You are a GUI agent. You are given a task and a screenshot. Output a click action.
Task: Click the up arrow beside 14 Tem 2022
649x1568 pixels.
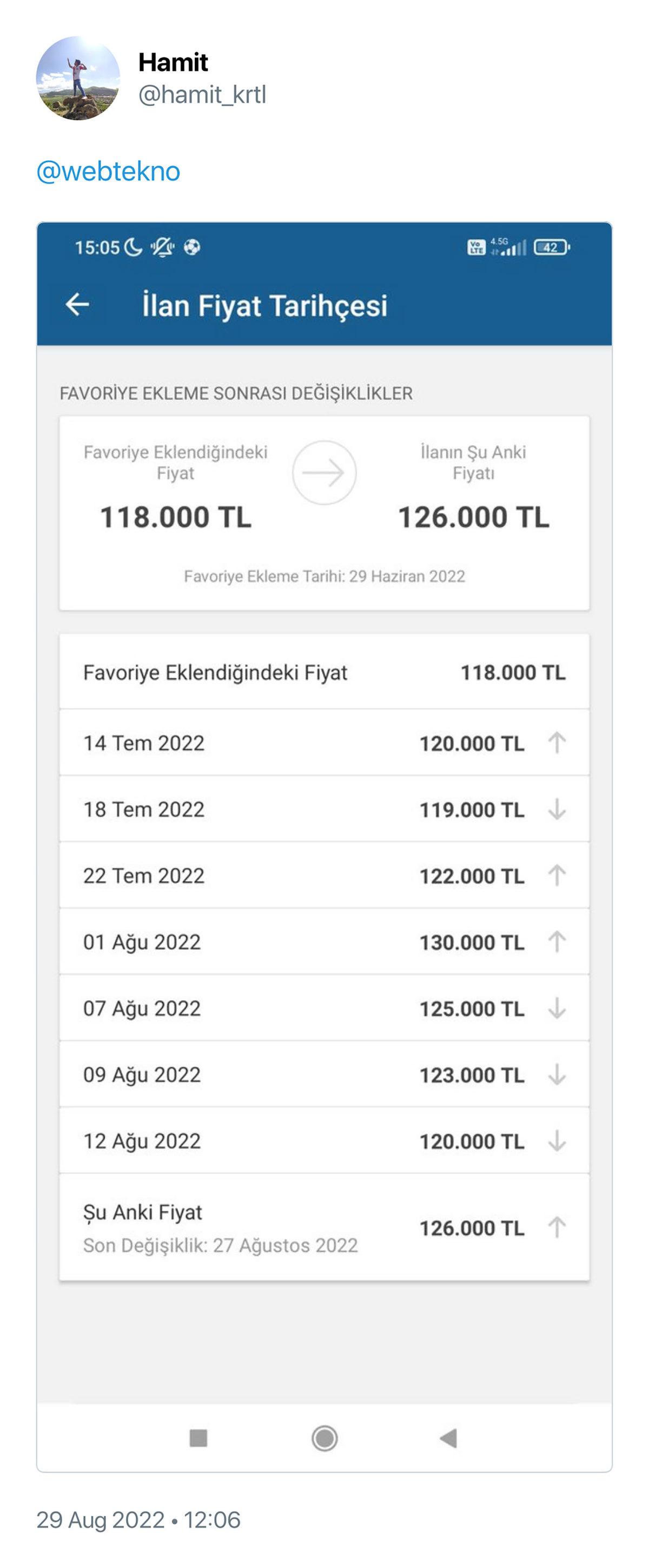[x=557, y=743]
